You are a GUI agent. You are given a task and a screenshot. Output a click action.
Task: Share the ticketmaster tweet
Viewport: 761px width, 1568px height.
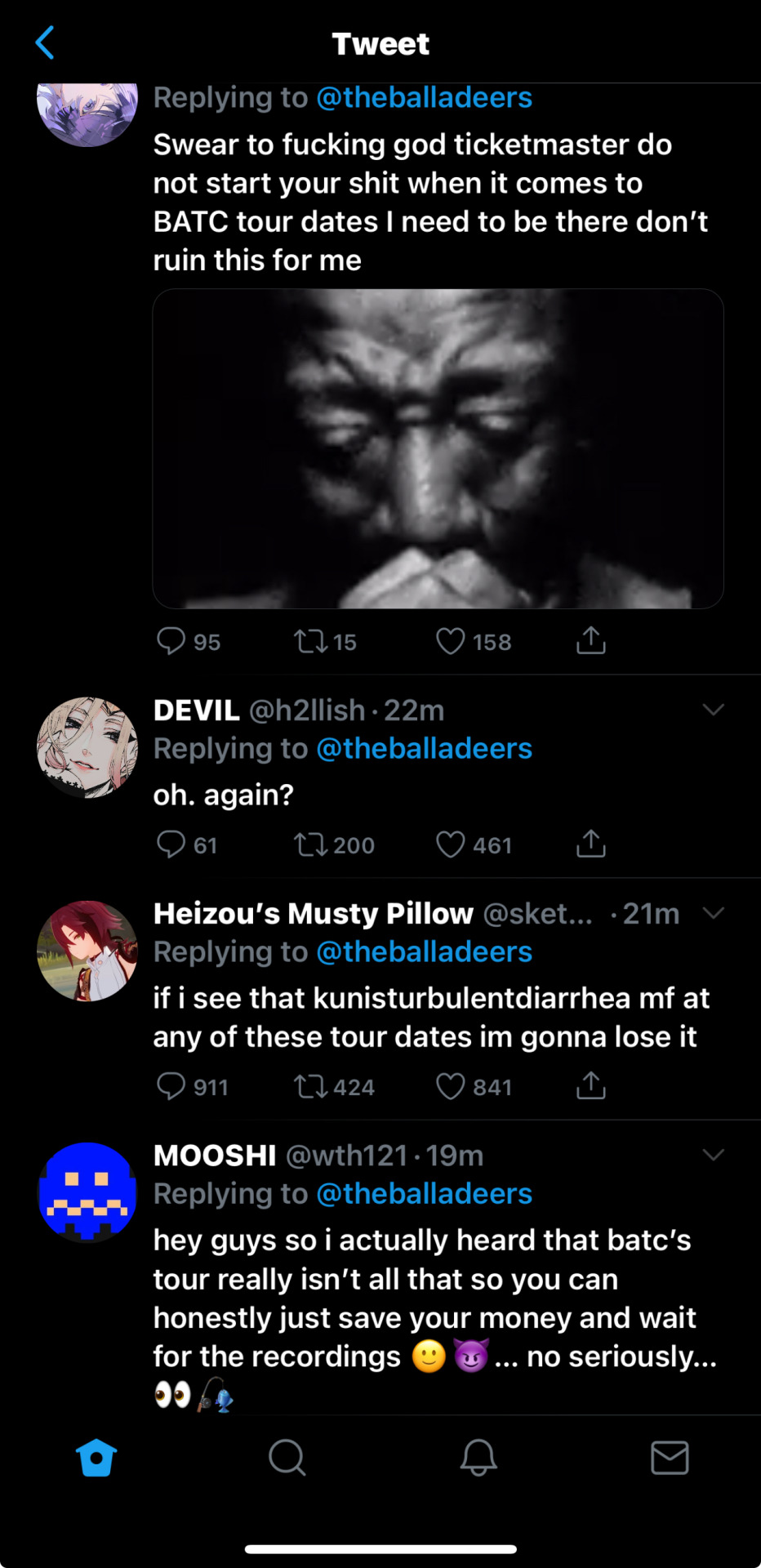590,641
